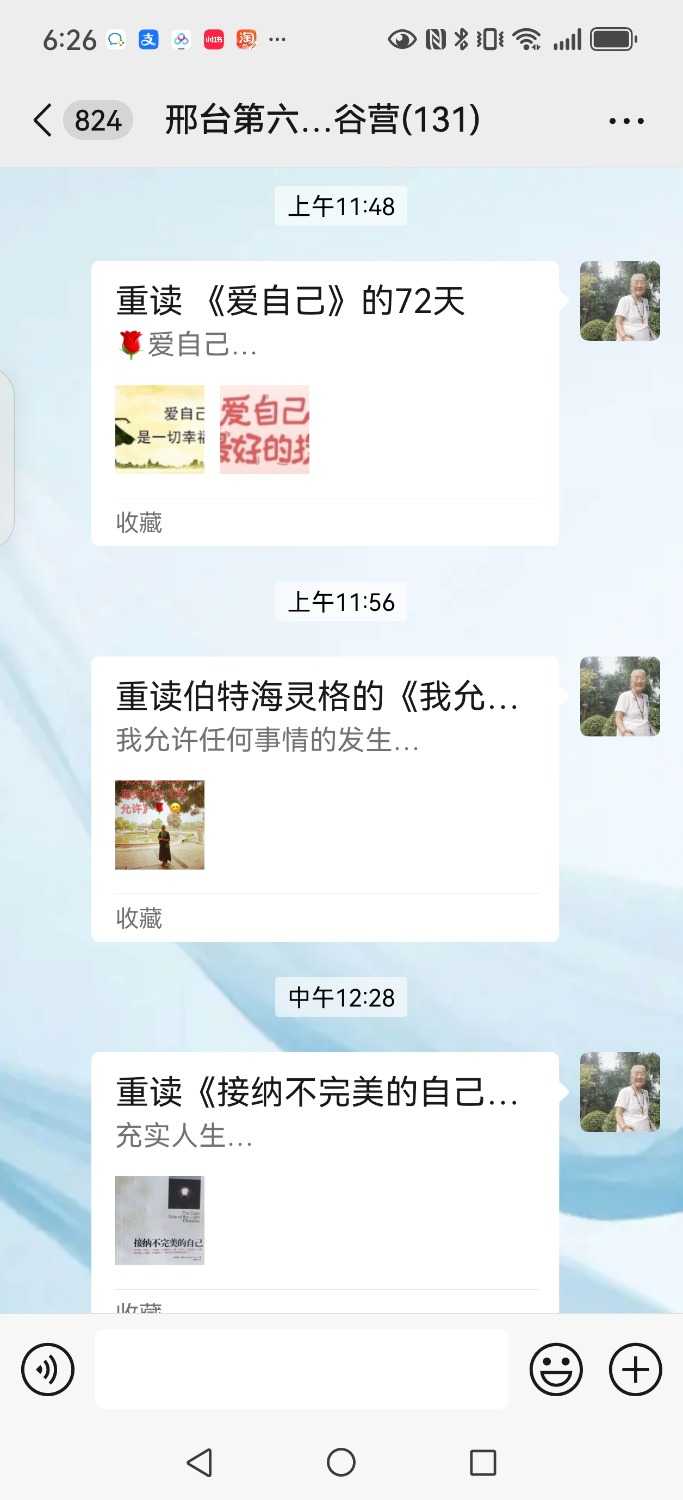The width and height of the screenshot is (683, 1500).
Task: Open the plus attachments panel
Action: pyautogui.click(x=636, y=1369)
